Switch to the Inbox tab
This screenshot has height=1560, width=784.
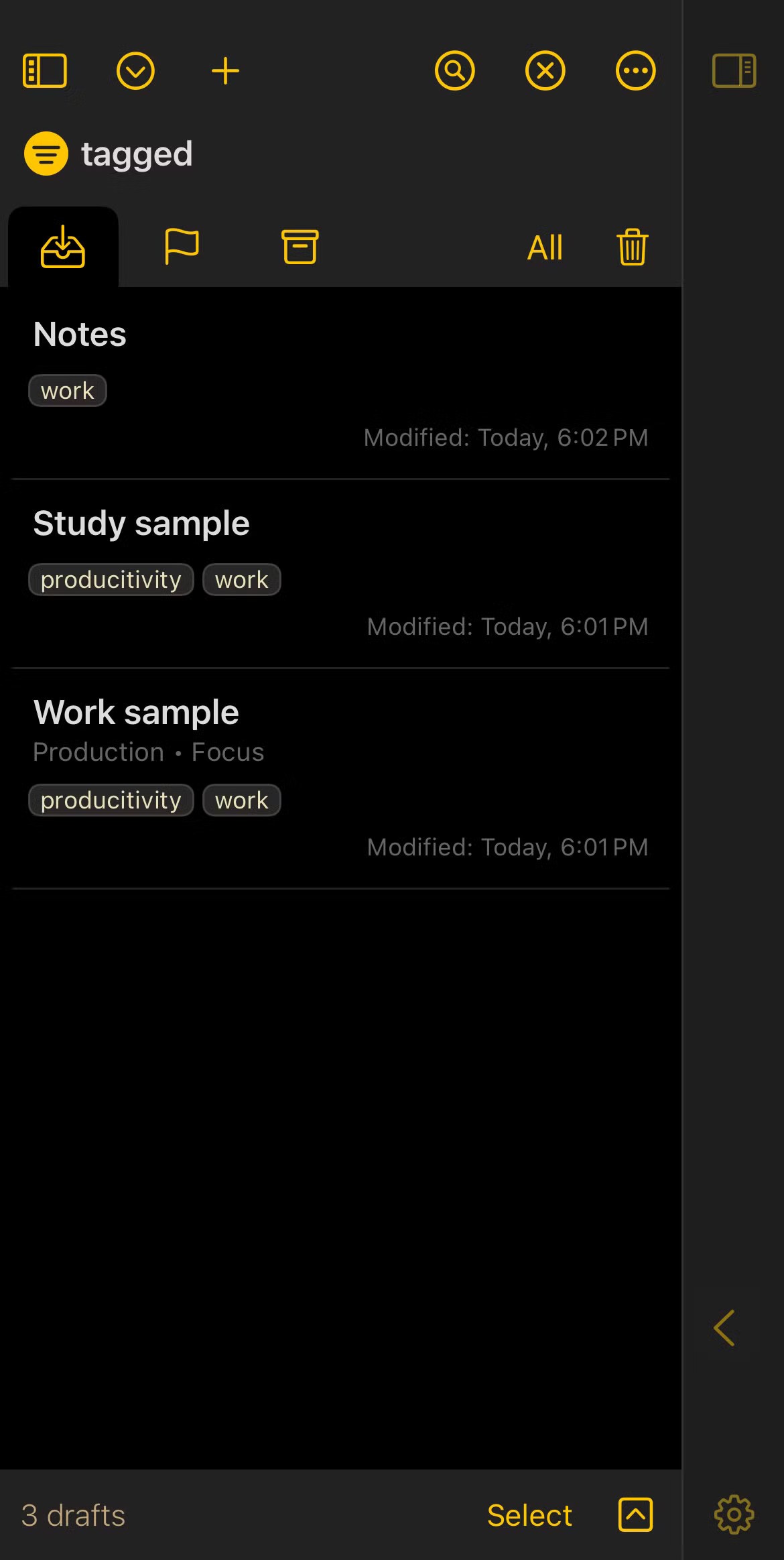63,247
